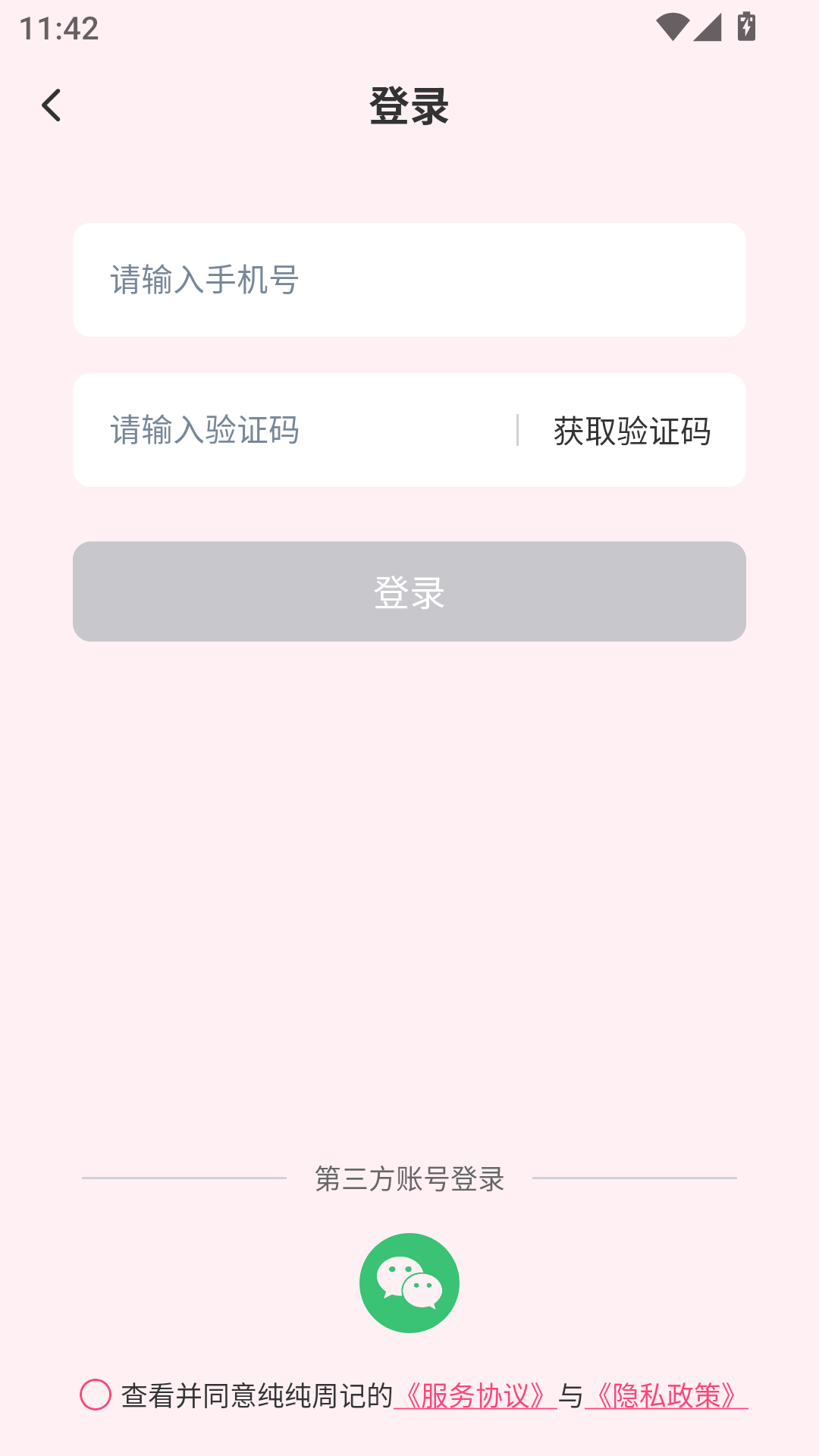Tap the 登录 page title
This screenshot has width=819, height=1456.
click(x=409, y=105)
